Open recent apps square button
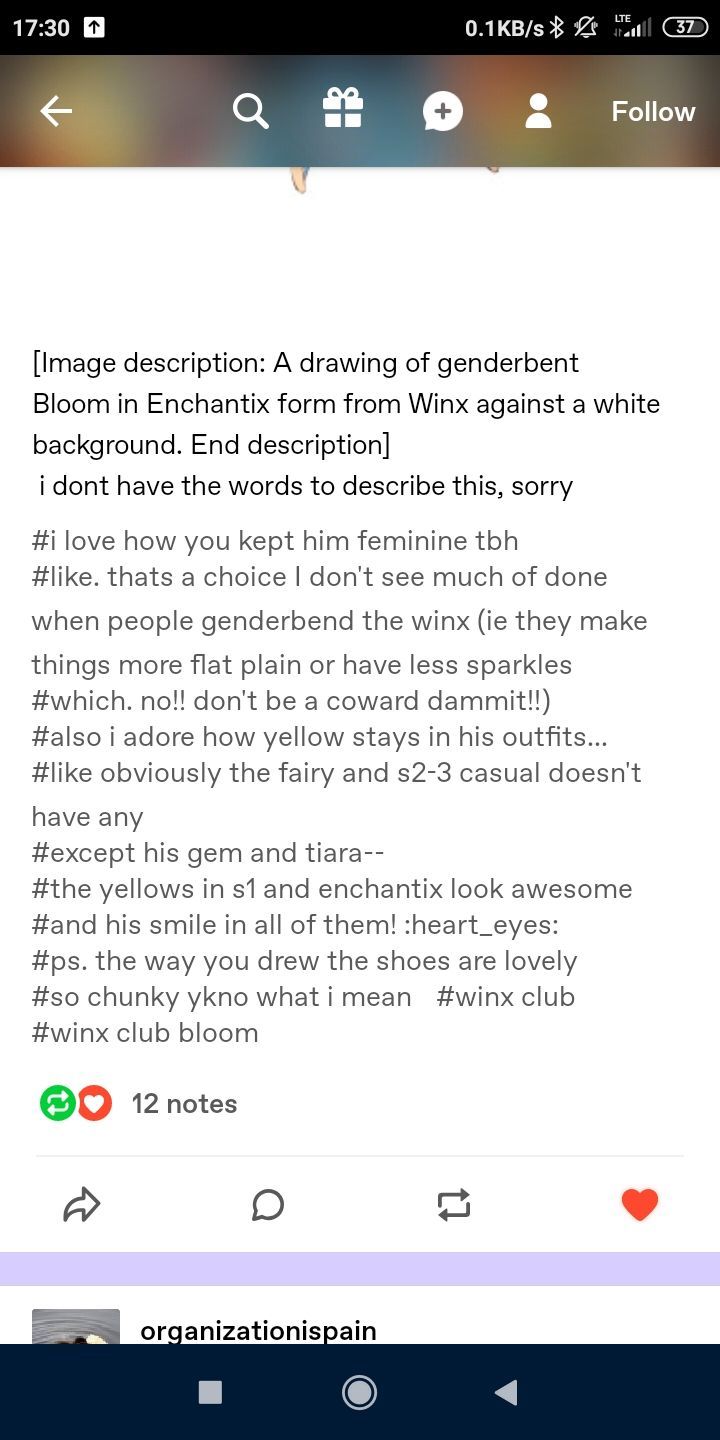Screen dimensions: 720x1440 [210, 1392]
